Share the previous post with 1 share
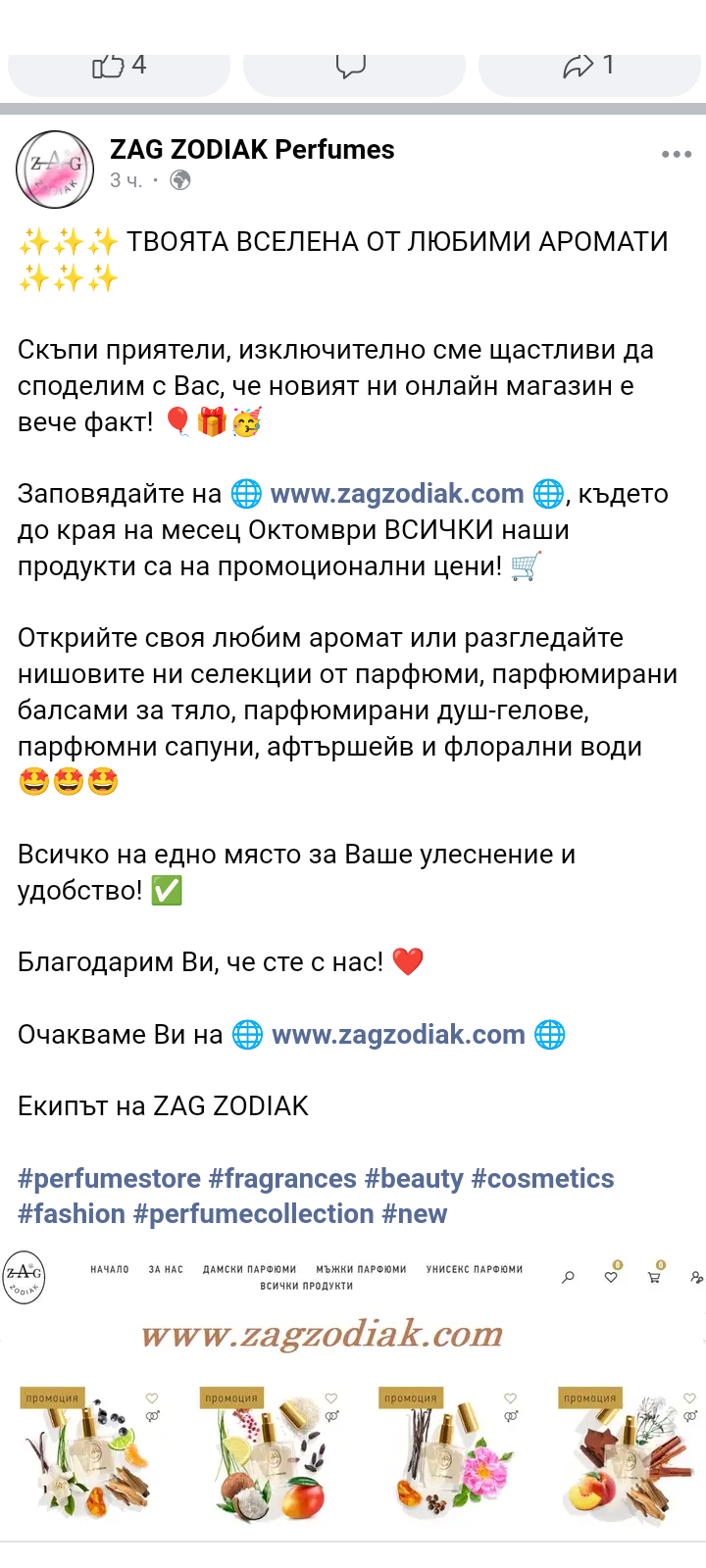This screenshot has width=706, height=1568. [x=590, y=69]
